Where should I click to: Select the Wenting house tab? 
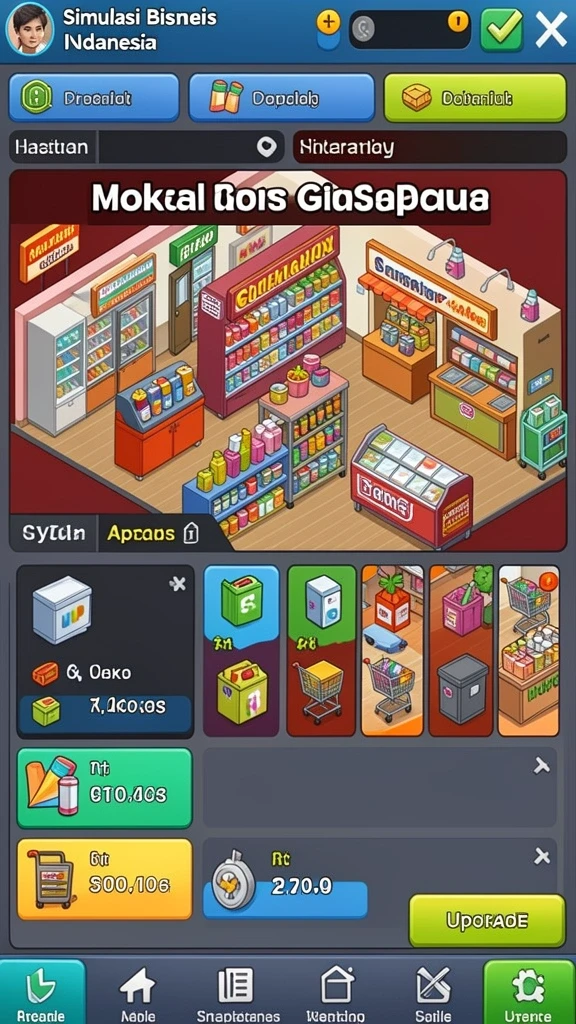coord(336,991)
